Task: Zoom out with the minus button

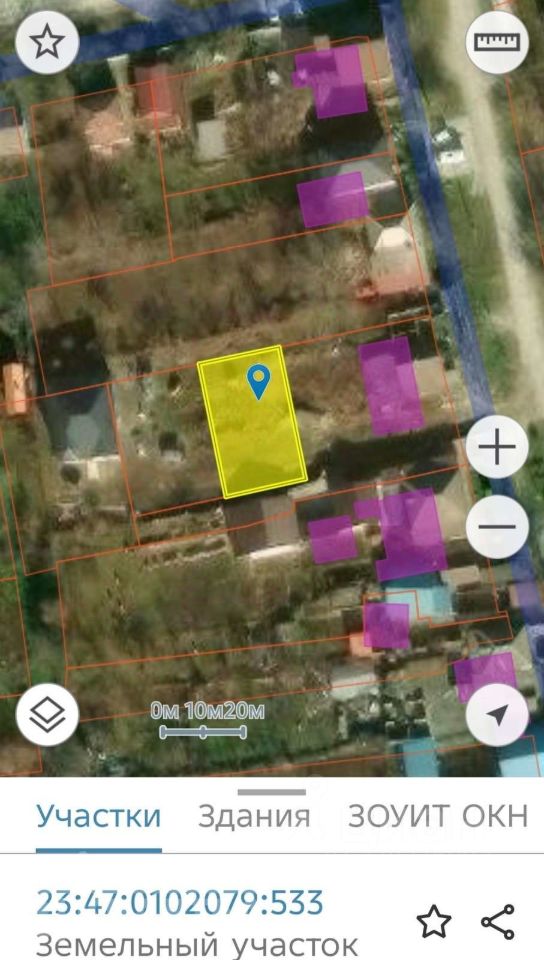Action: coord(497,527)
